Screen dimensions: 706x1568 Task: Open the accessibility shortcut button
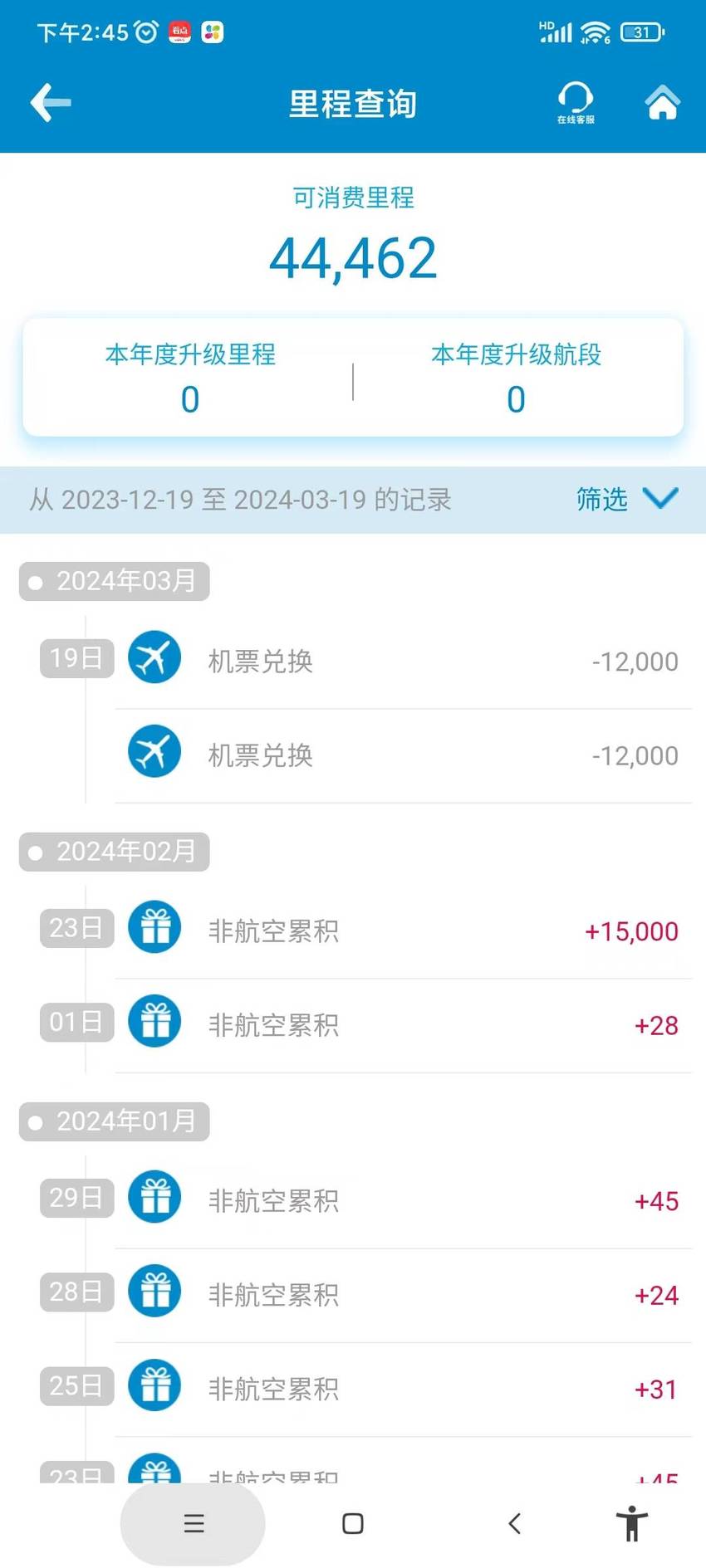click(632, 1523)
